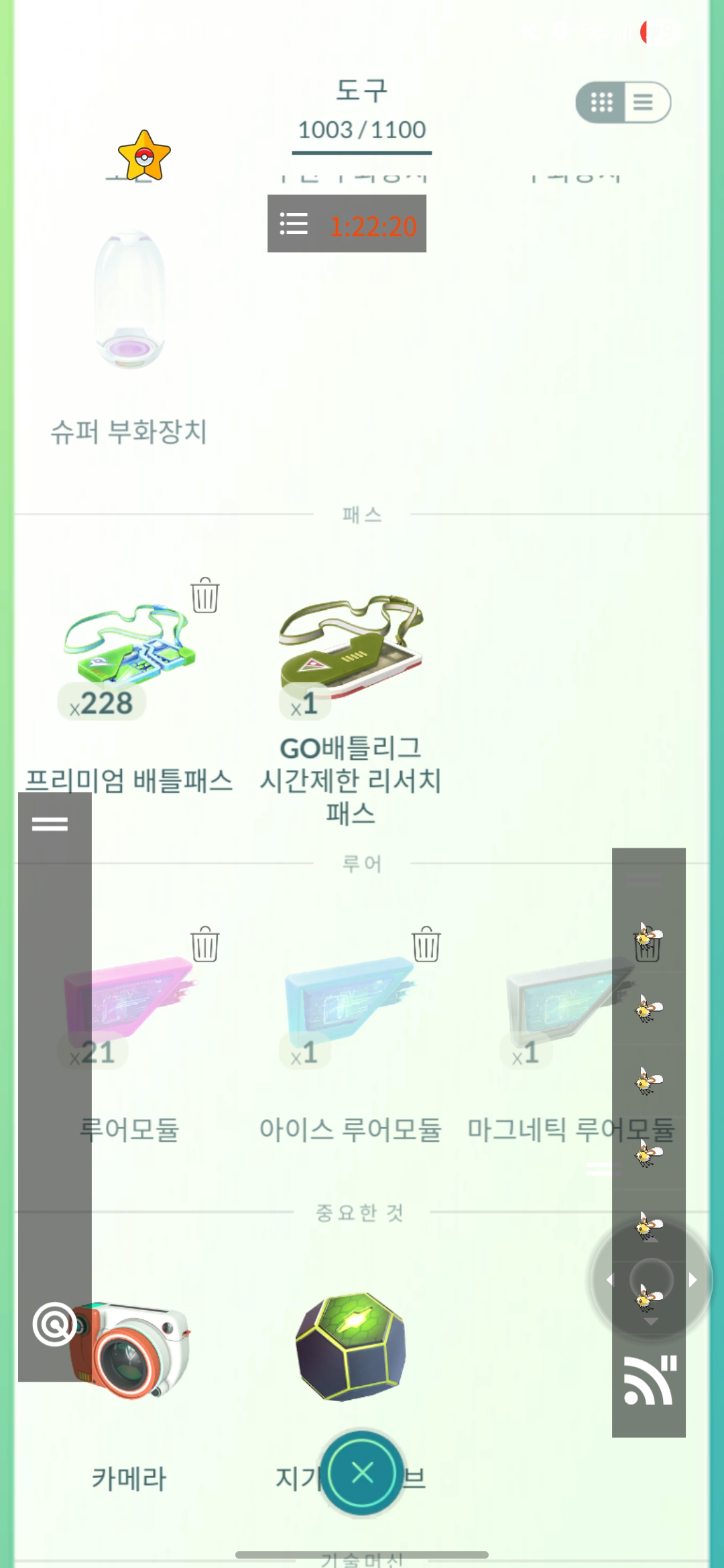The width and height of the screenshot is (724, 1568).
Task: Open the GO배틀리그 시간제한 리서치 패스
Action: (351, 647)
